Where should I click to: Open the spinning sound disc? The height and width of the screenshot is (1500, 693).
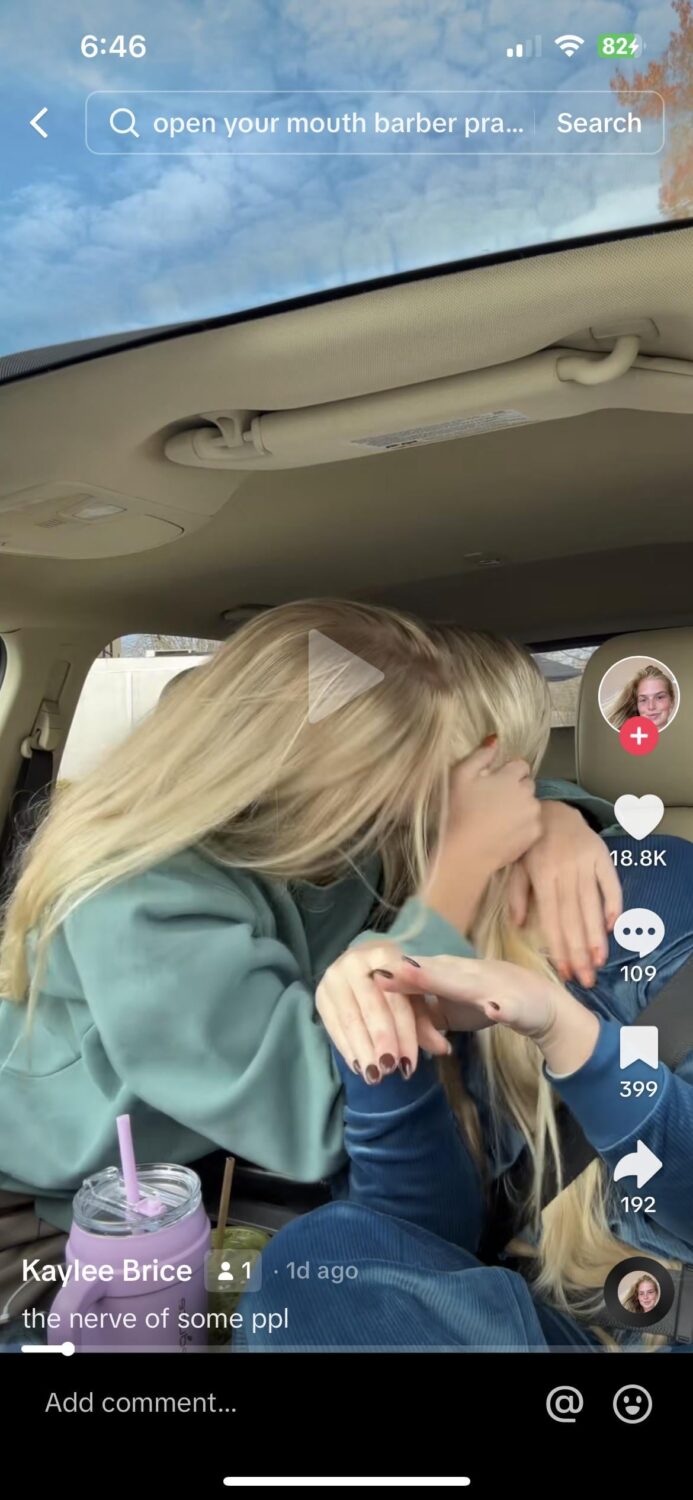click(638, 1292)
